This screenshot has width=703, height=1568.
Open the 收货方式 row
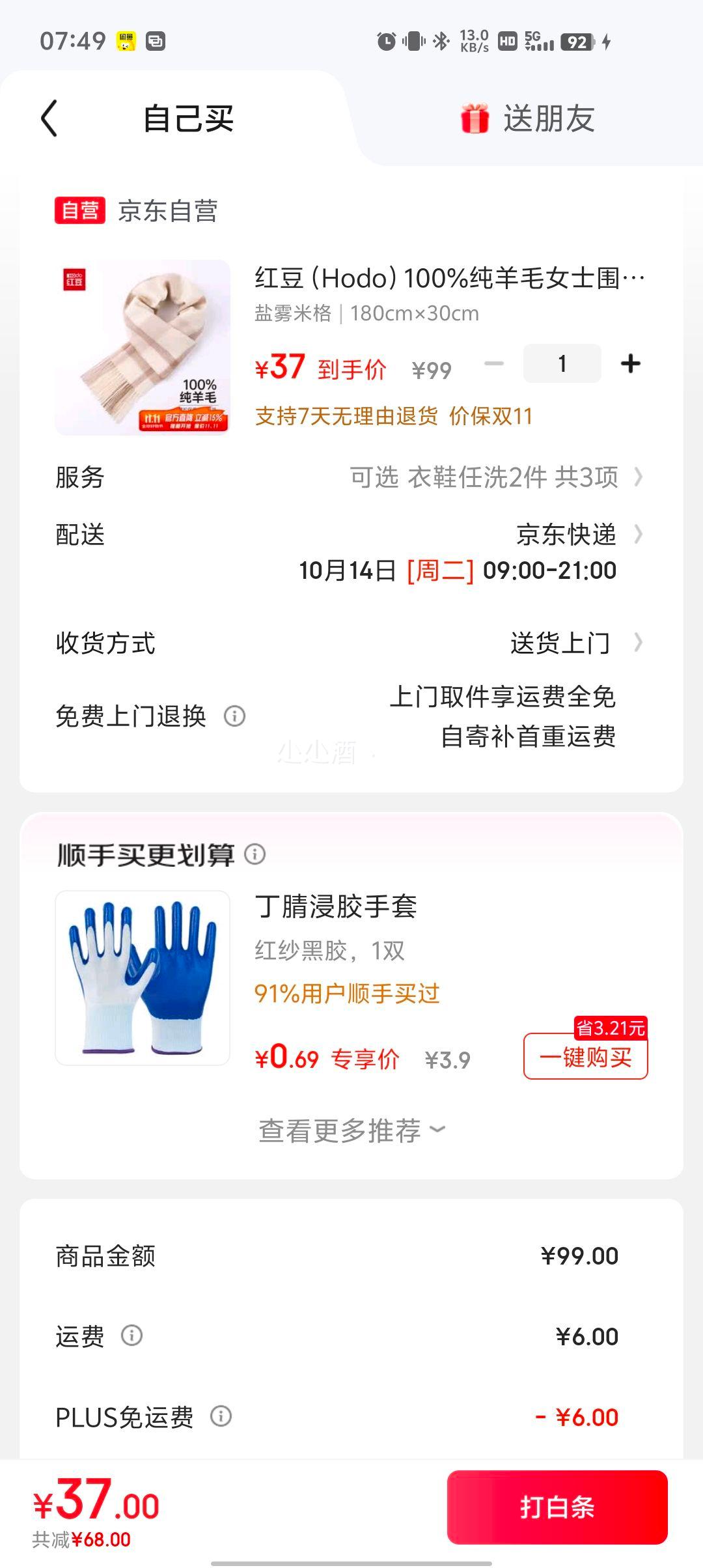click(560, 643)
